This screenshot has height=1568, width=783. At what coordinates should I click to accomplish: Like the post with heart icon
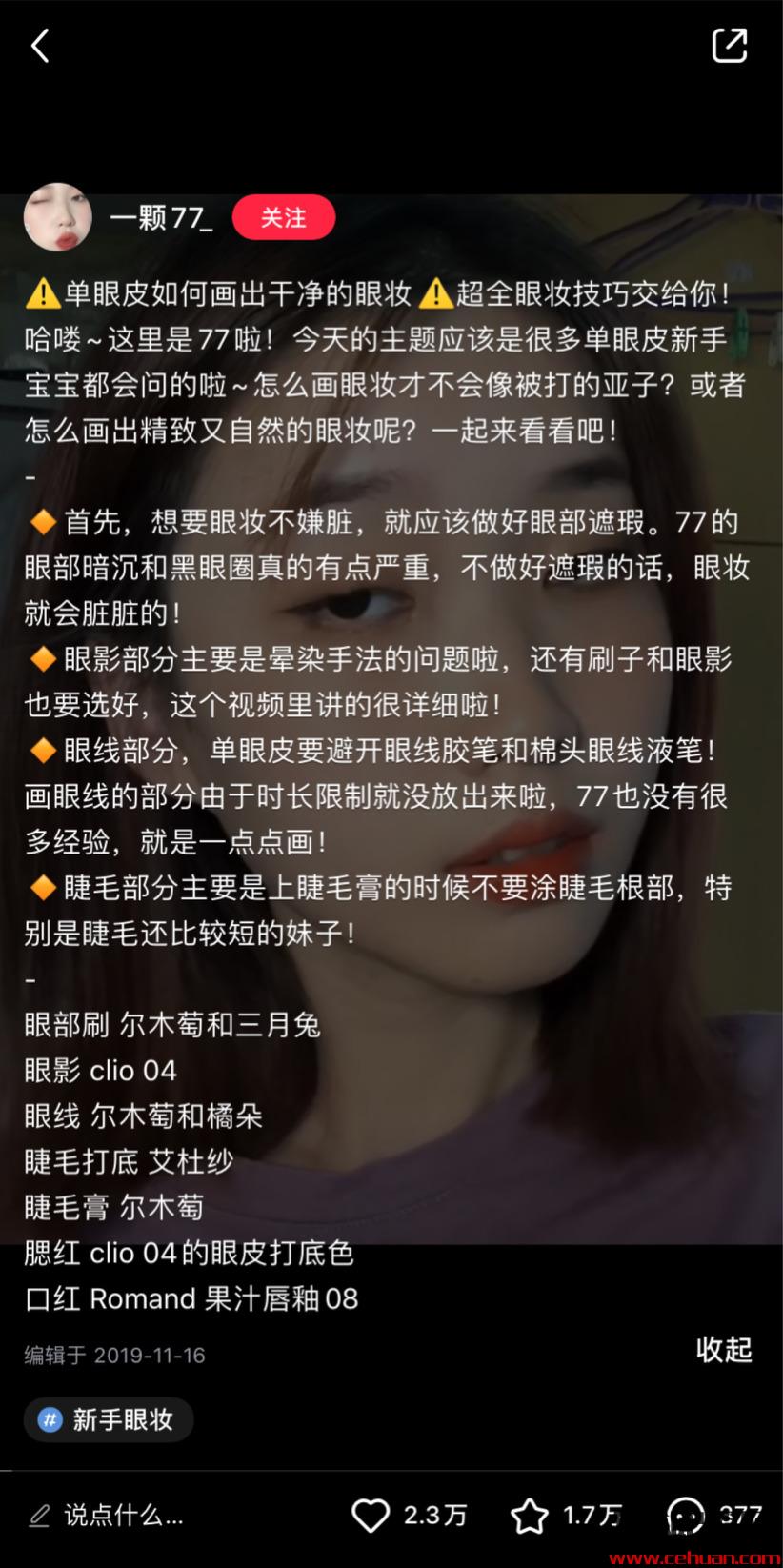coord(371,1515)
